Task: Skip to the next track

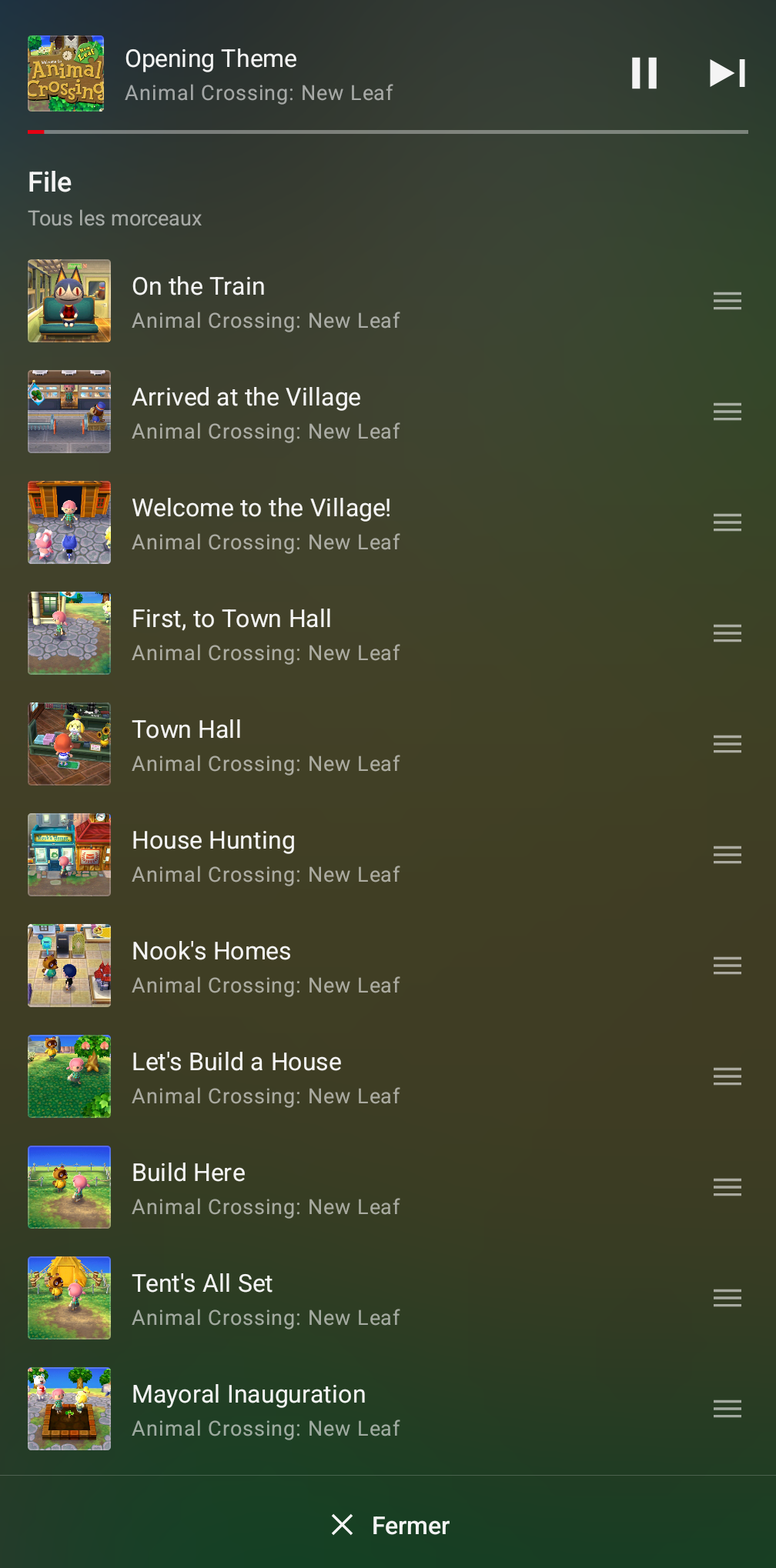Action: pyautogui.click(x=727, y=74)
